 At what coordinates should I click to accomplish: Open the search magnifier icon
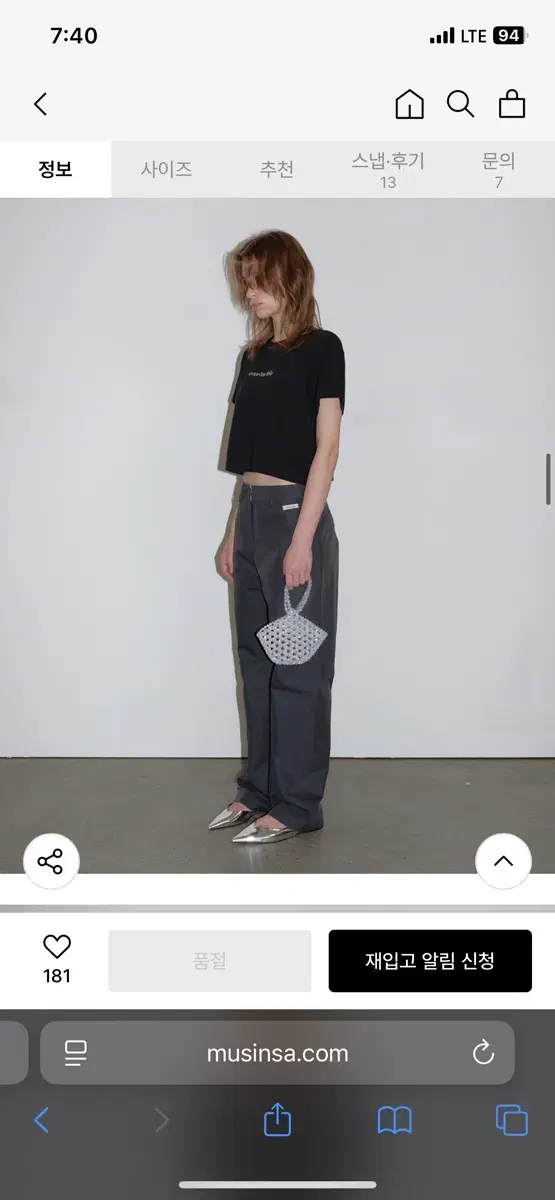460,104
